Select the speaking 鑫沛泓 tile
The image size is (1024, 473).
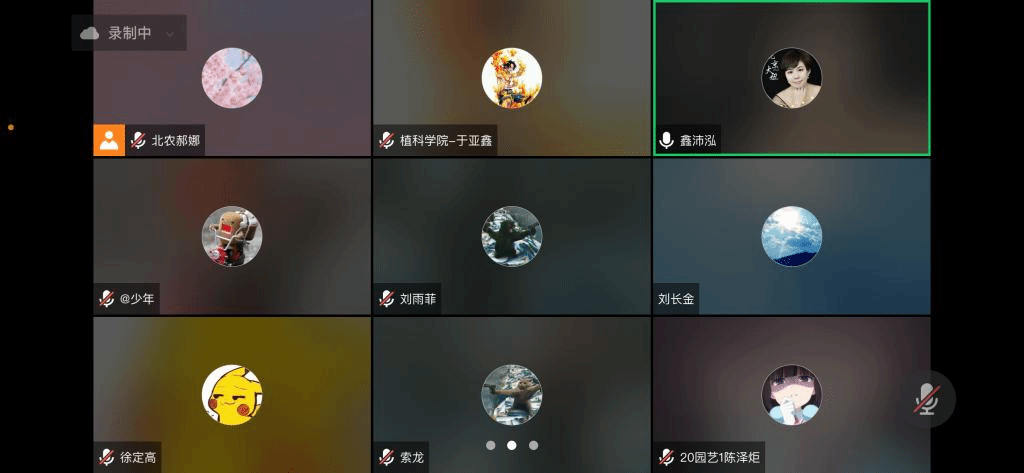point(791,78)
